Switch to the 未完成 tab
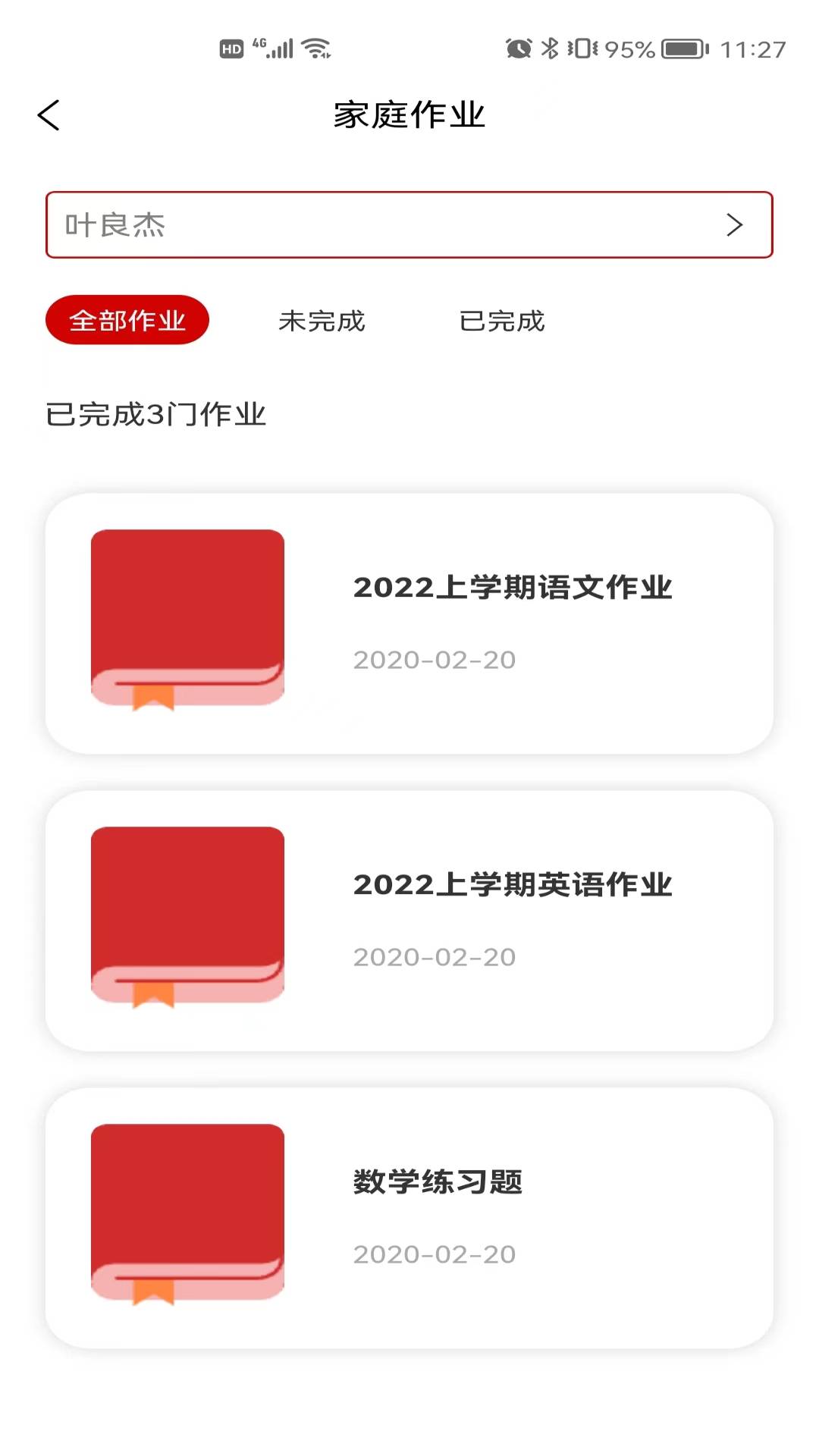Image resolution: width=819 pixels, height=1456 pixels. (x=322, y=321)
